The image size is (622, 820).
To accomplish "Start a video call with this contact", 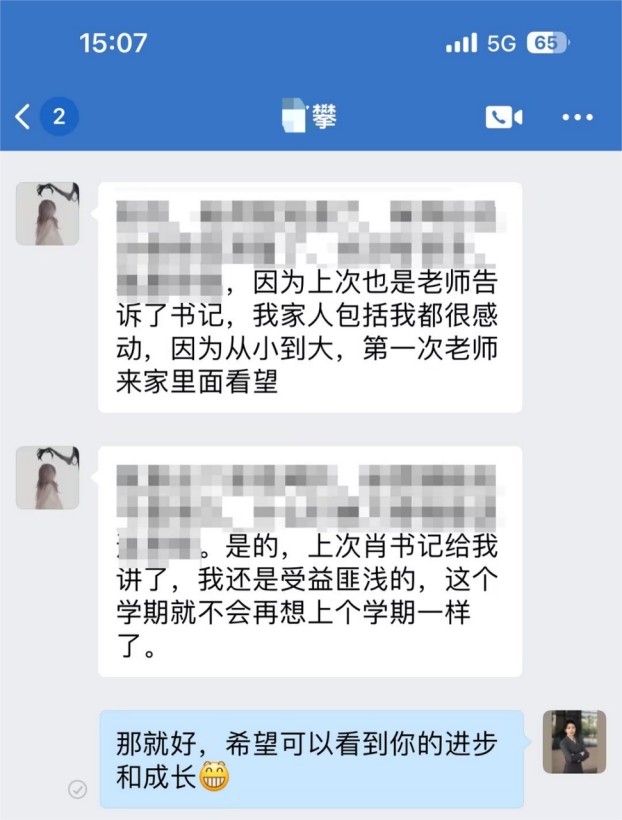I will [x=504, y=117].
